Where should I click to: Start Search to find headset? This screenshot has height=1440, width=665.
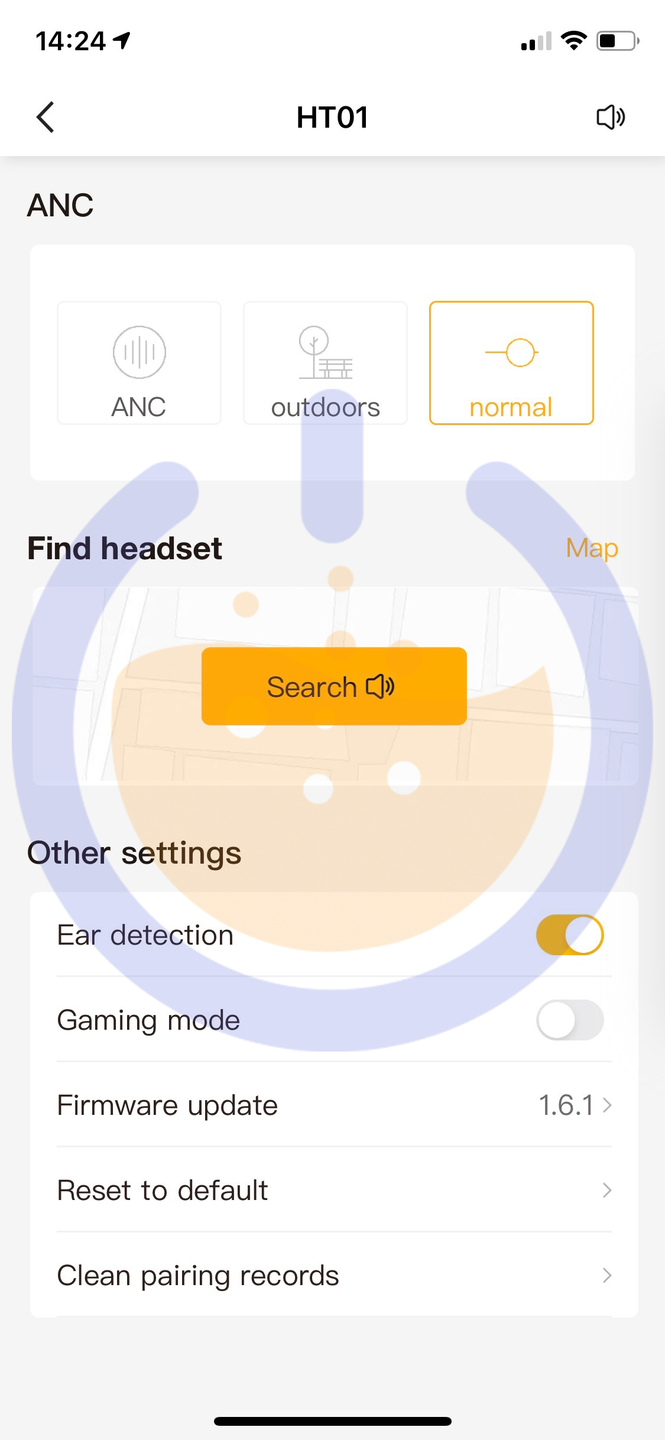point(334,686)
